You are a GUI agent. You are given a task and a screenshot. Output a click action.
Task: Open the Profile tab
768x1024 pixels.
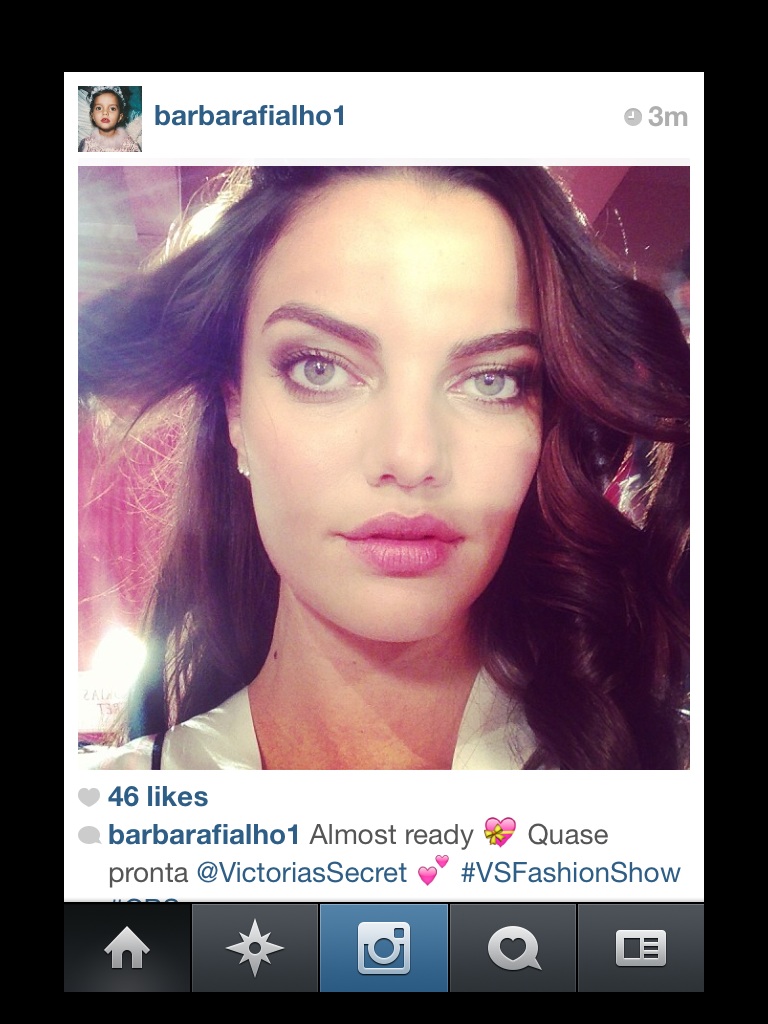coord(640,947)
